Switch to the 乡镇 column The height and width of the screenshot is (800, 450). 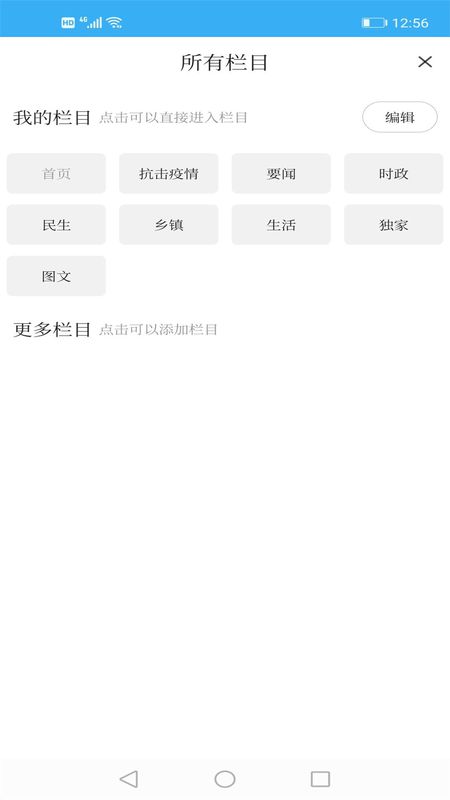click(x=168, y=224)
